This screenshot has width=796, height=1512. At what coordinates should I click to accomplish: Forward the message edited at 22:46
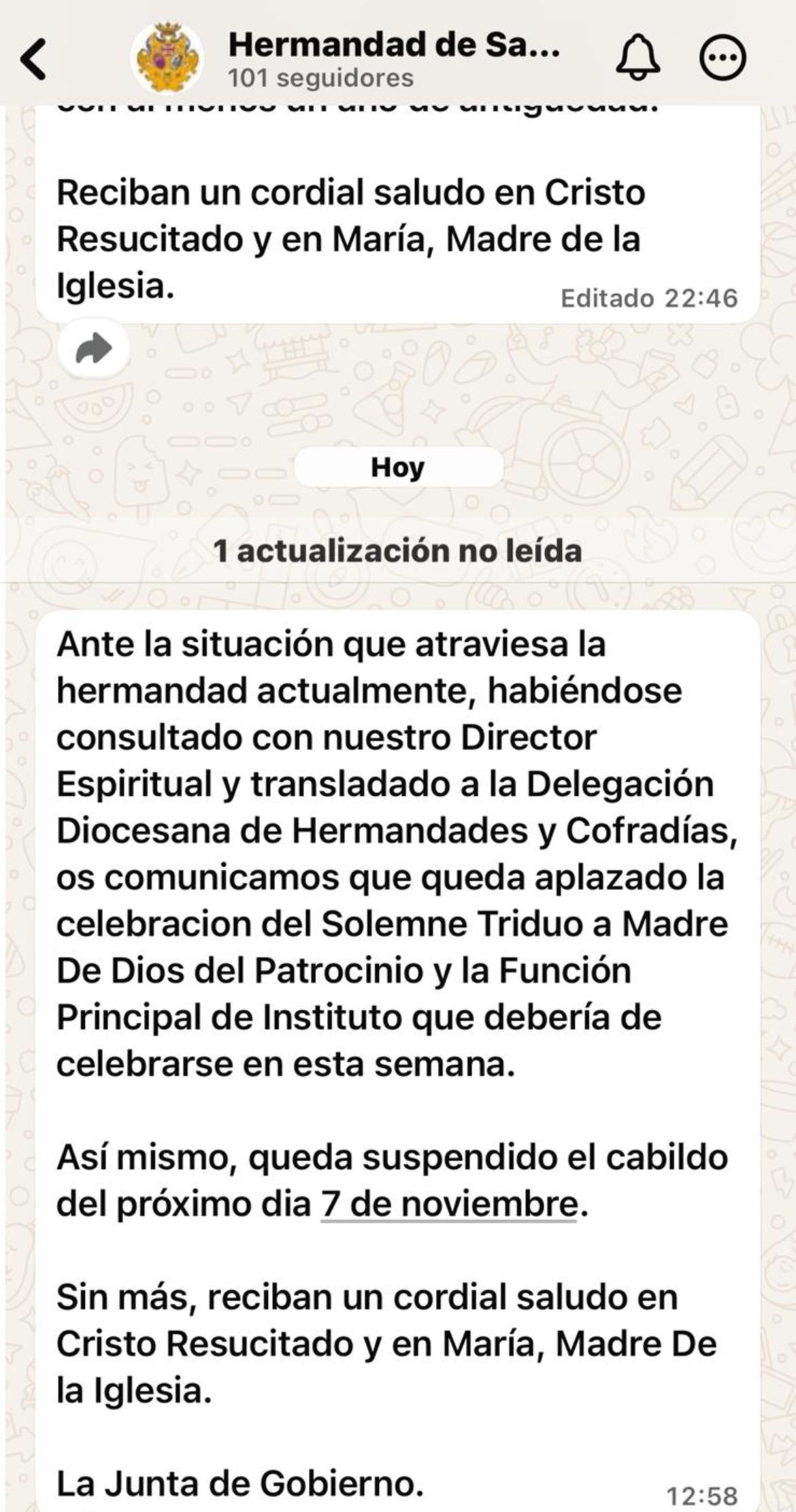(x=93, y=350)
